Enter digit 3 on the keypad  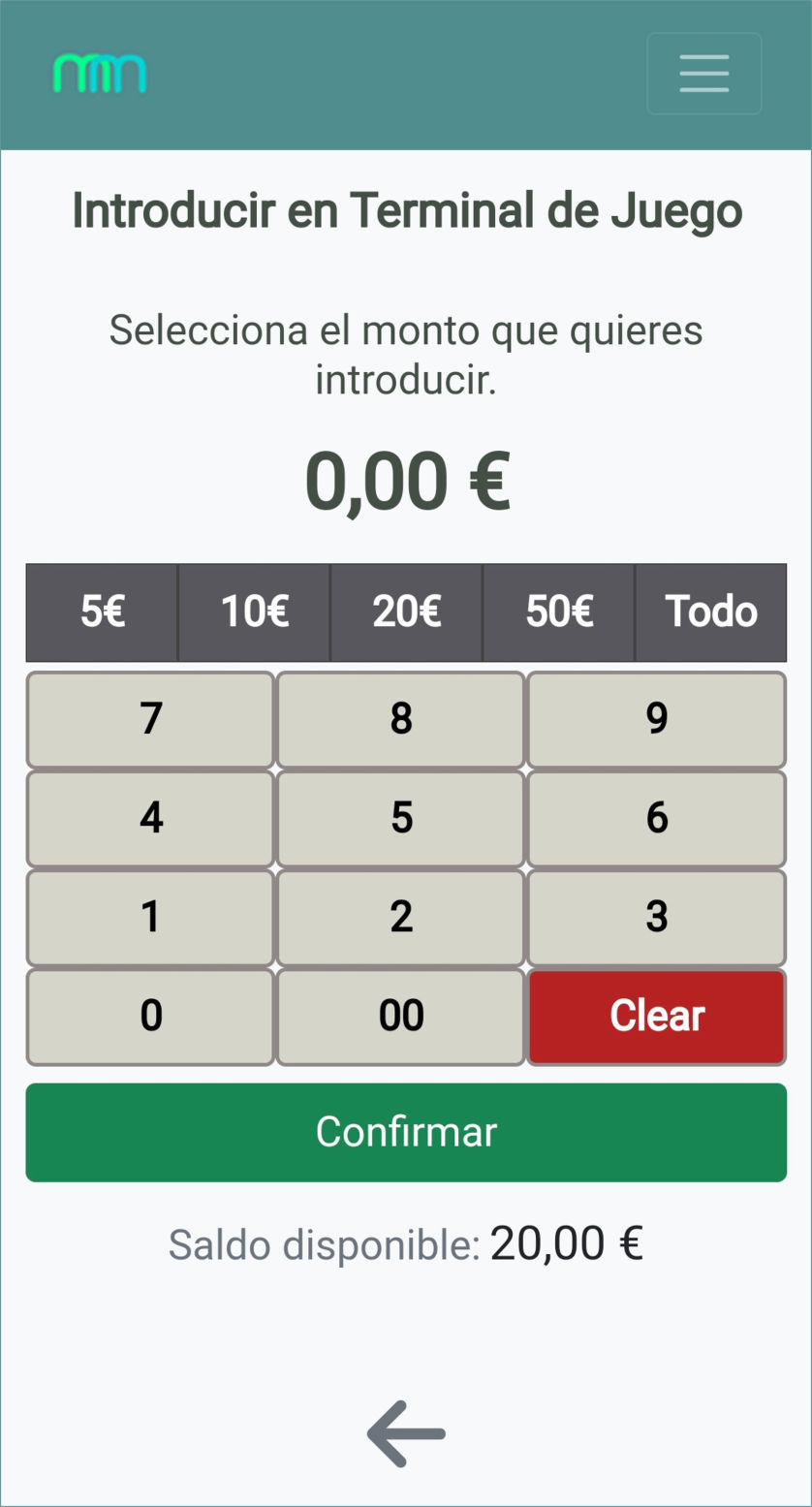point(656,917)
